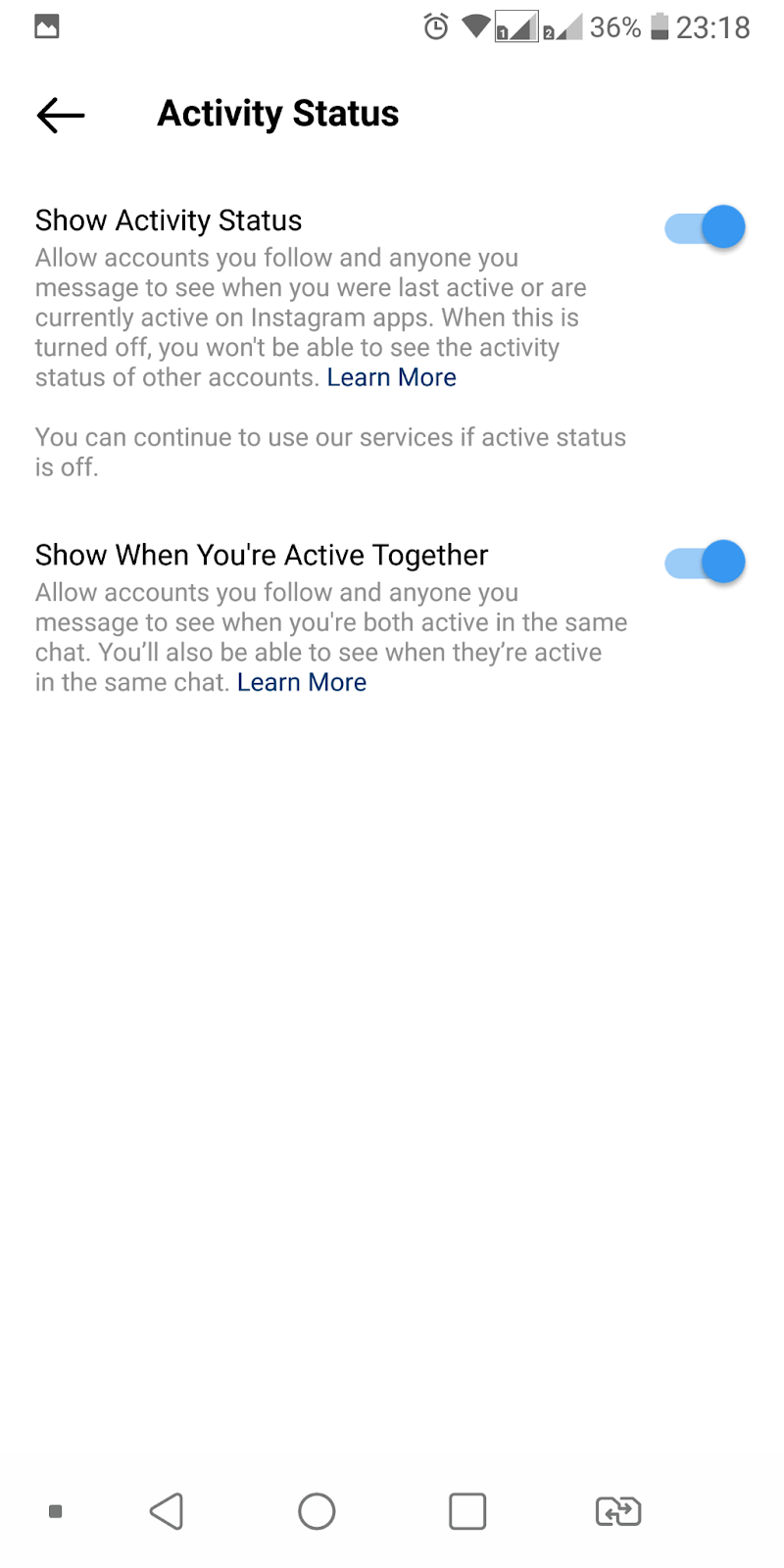Screen dimensions: 784x1568
Task: Turn off Show Activity Status switch
Action: (x=705, y=227)
